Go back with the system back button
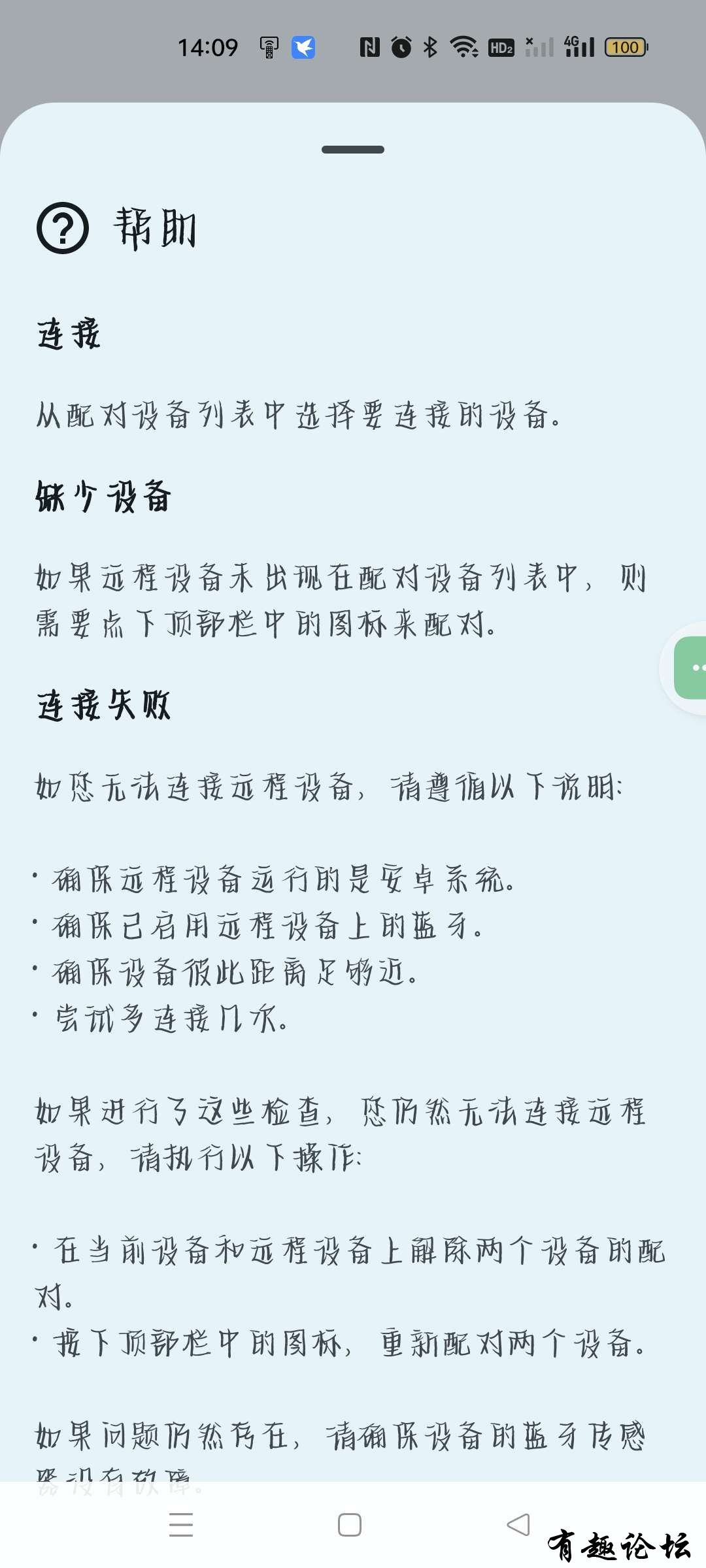706x1568 pixels. (518, 1525)
